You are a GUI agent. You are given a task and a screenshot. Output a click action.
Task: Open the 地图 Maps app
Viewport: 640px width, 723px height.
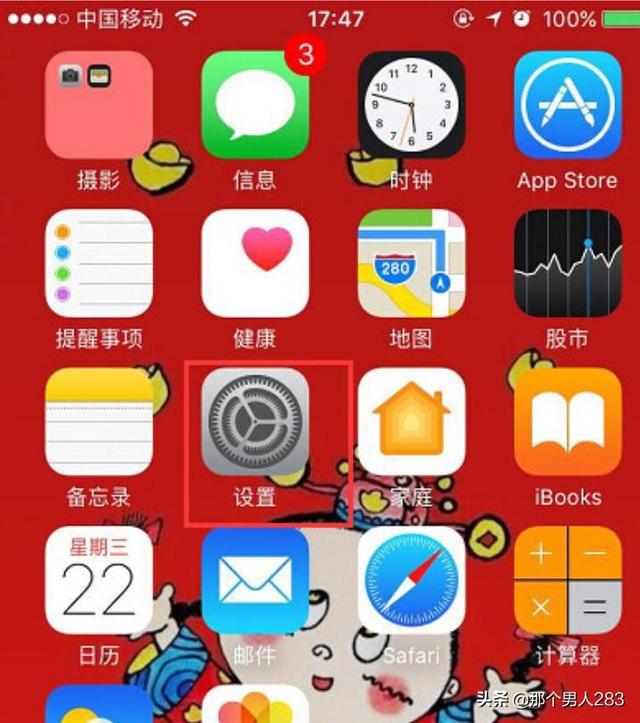411,263
